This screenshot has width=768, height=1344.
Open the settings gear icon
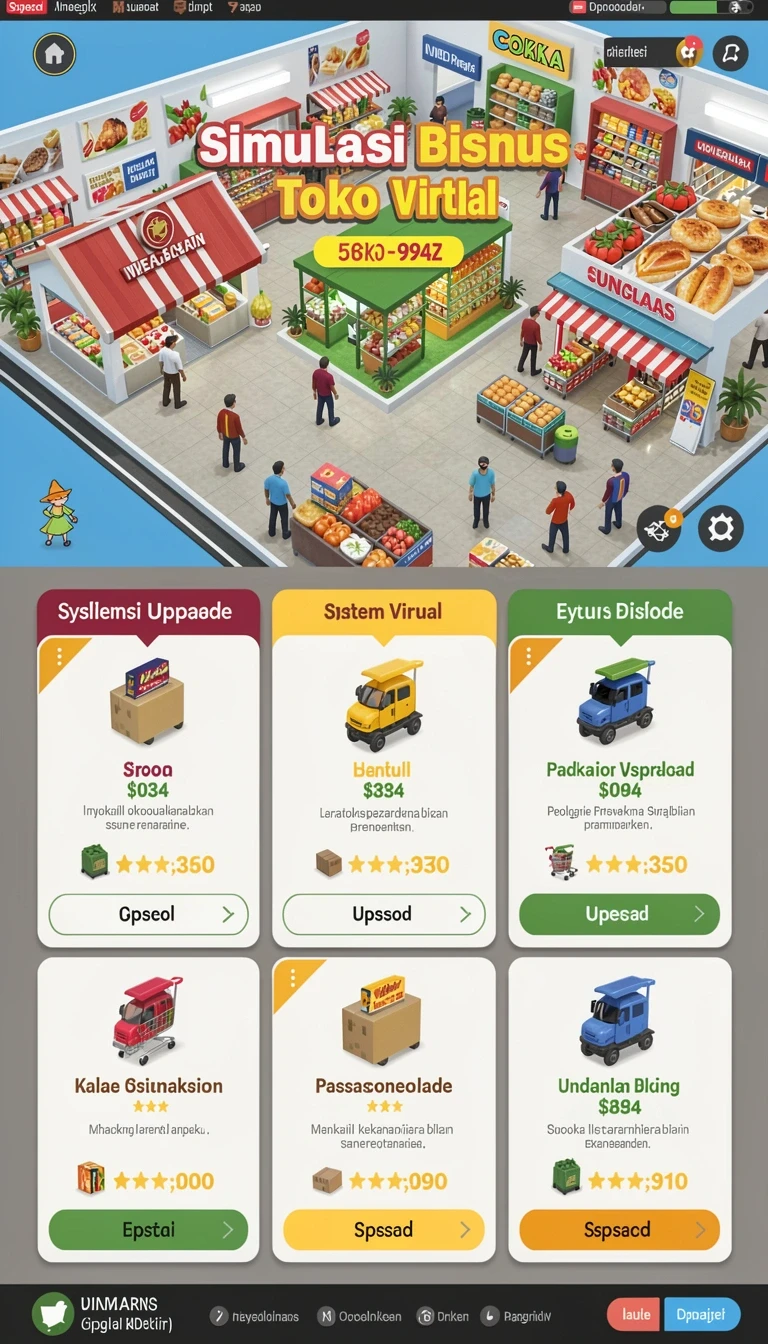[721, 528]
